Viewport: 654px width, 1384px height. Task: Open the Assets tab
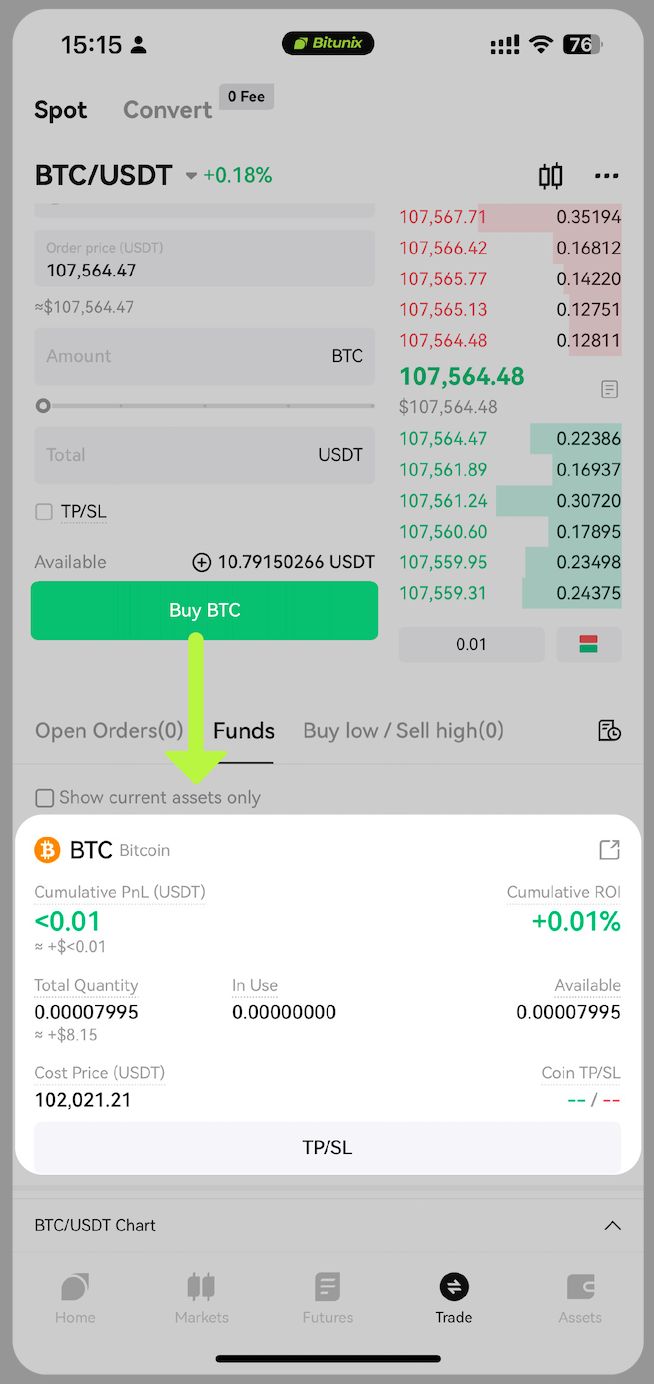pyautogui.click(x=580, y=1298)
